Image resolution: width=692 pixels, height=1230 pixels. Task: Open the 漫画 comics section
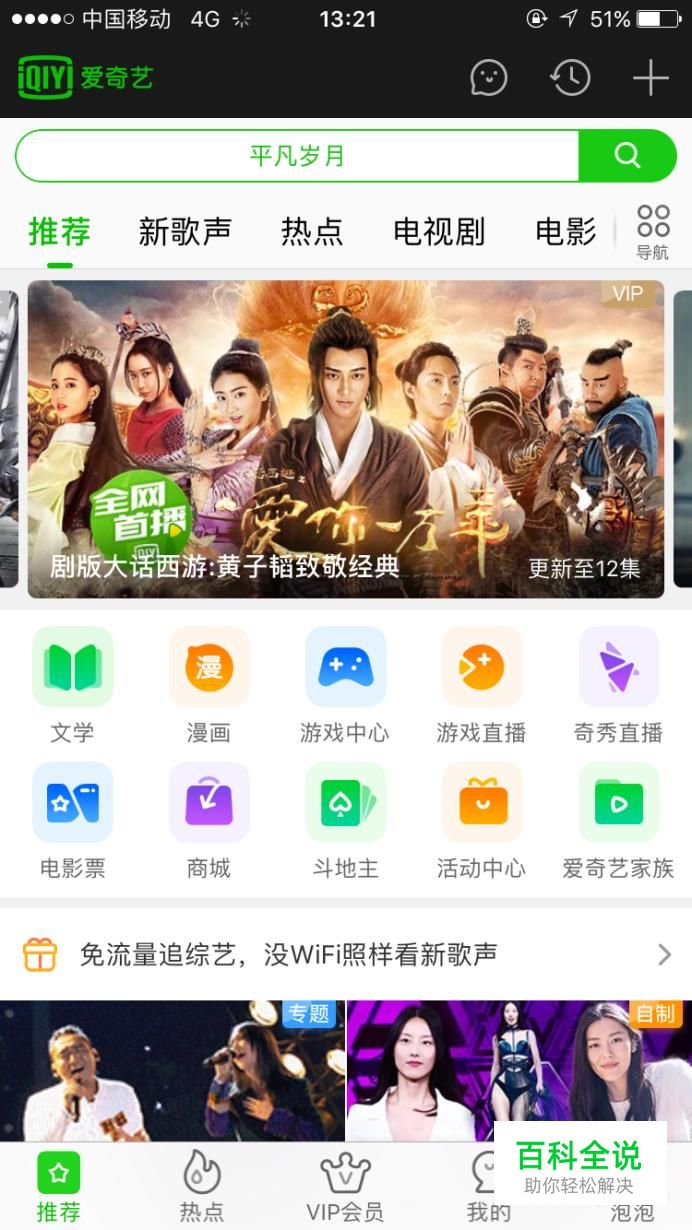(209, 686)
